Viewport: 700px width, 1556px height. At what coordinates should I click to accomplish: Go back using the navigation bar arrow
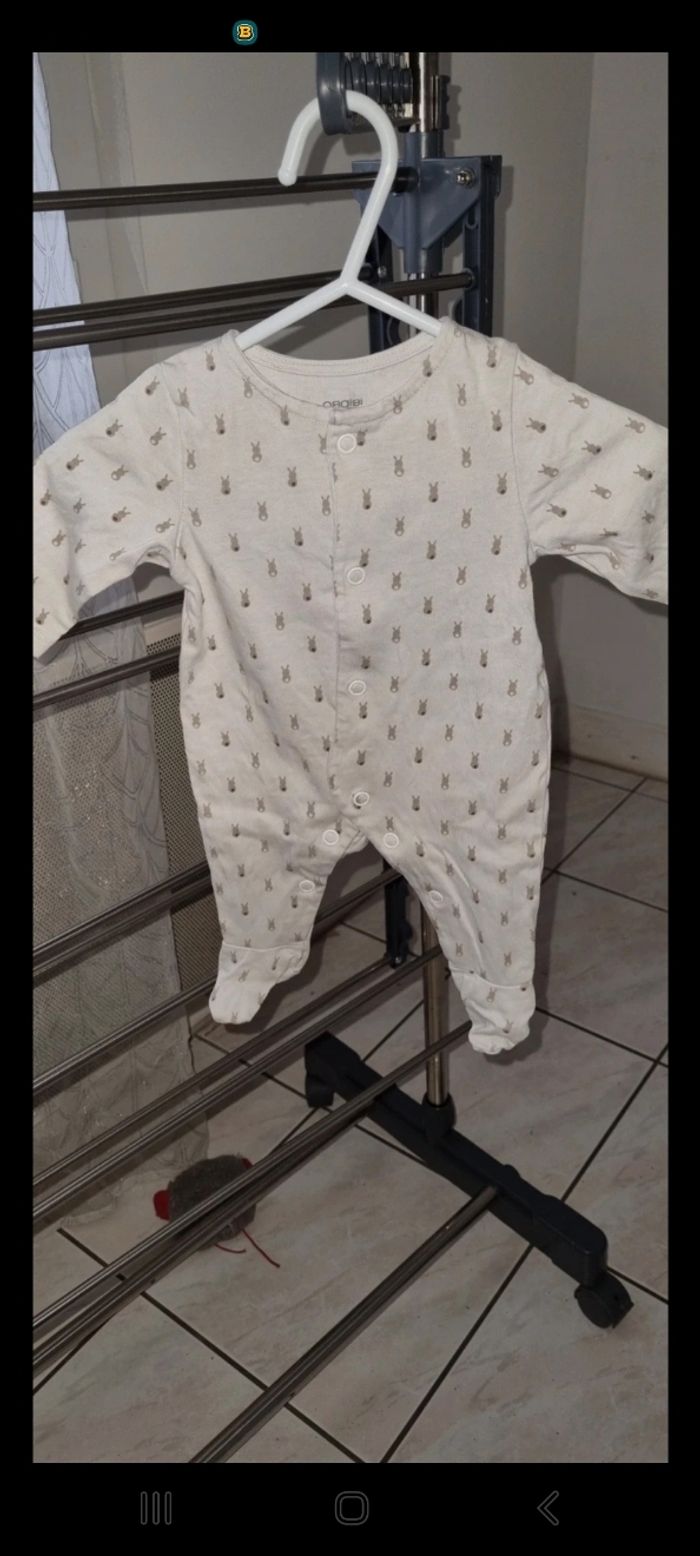[x=547, y=1507]
